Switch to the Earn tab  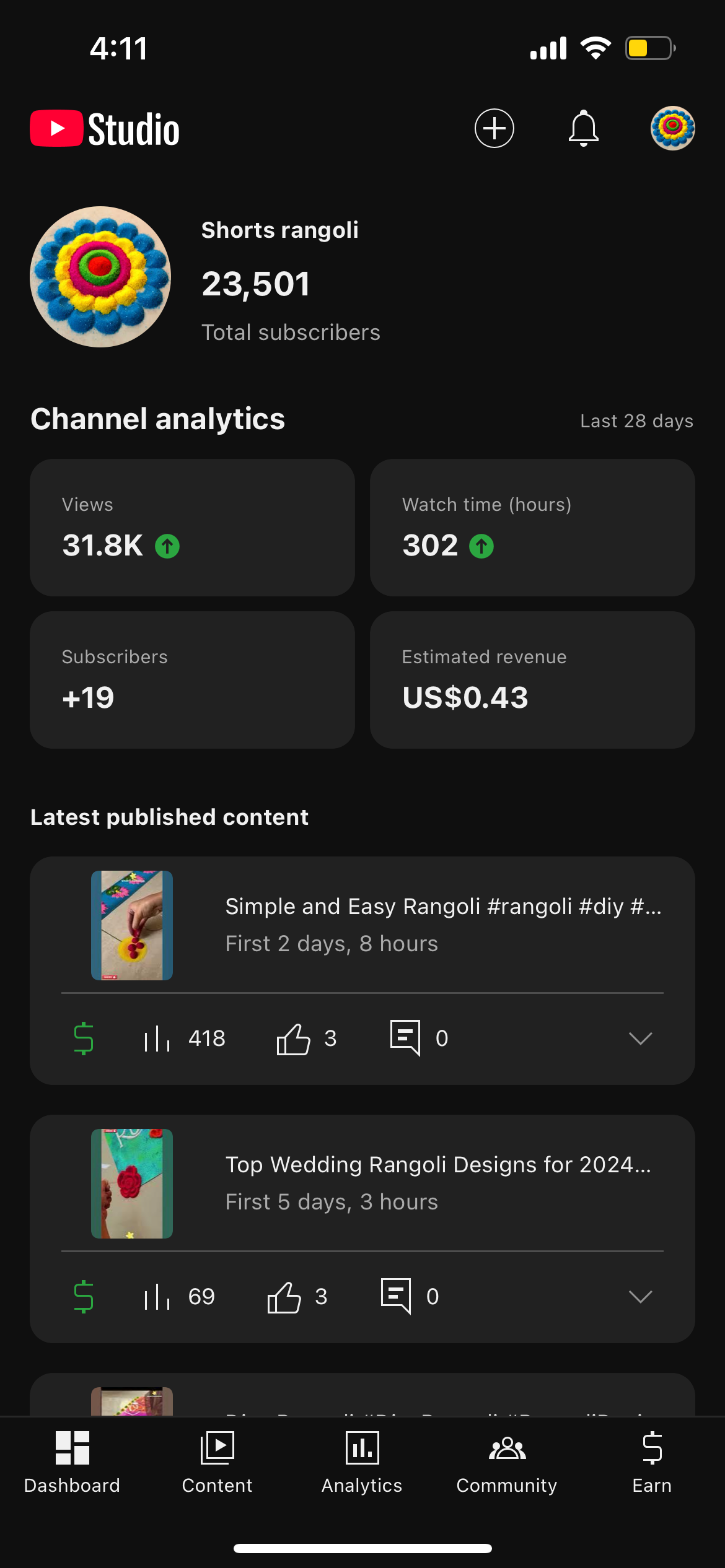pos(652,1461)
